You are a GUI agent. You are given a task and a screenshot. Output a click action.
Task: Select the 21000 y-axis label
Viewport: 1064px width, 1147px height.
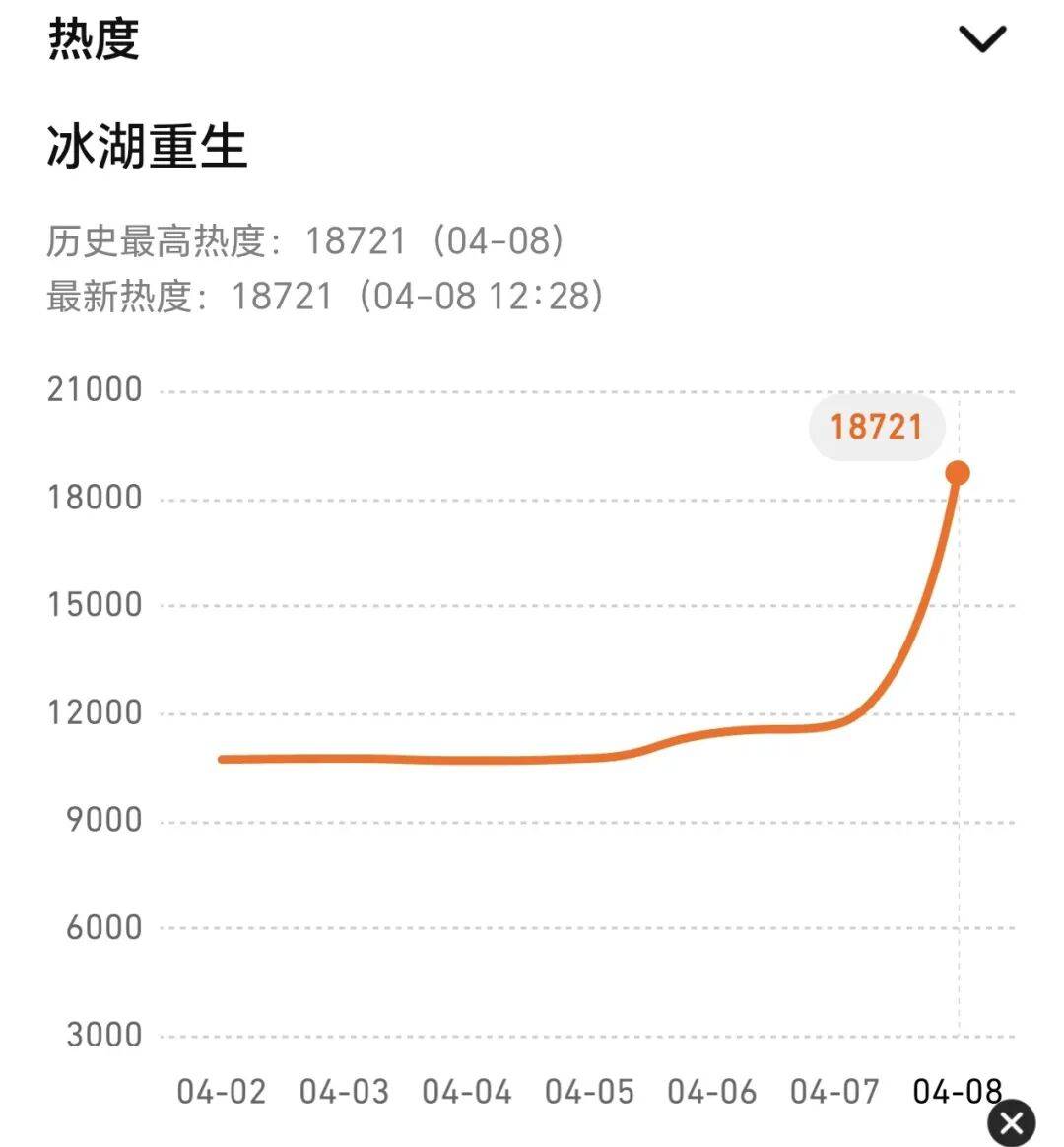click(94, 389)
